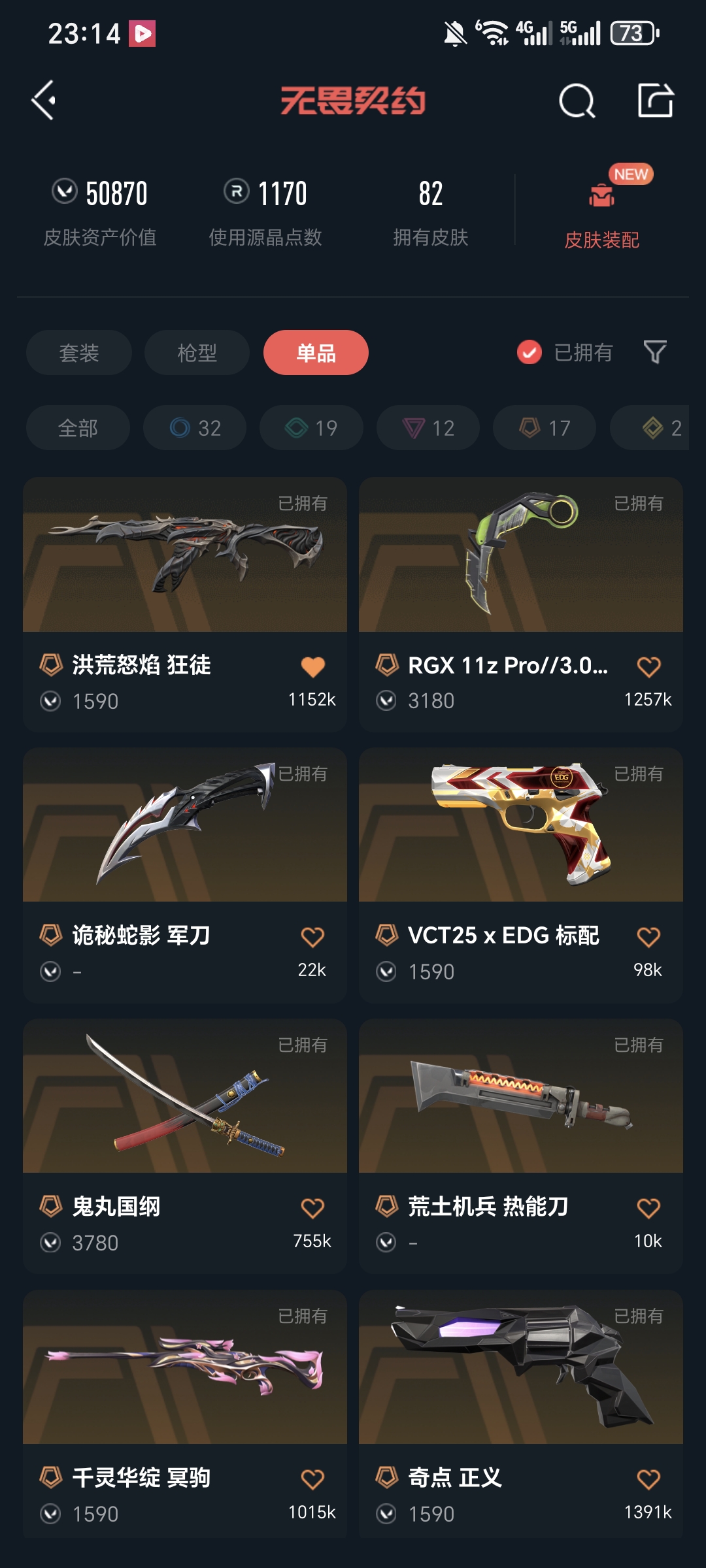
Task: Go back using the top-left arrow
Action: click(44, 101)
